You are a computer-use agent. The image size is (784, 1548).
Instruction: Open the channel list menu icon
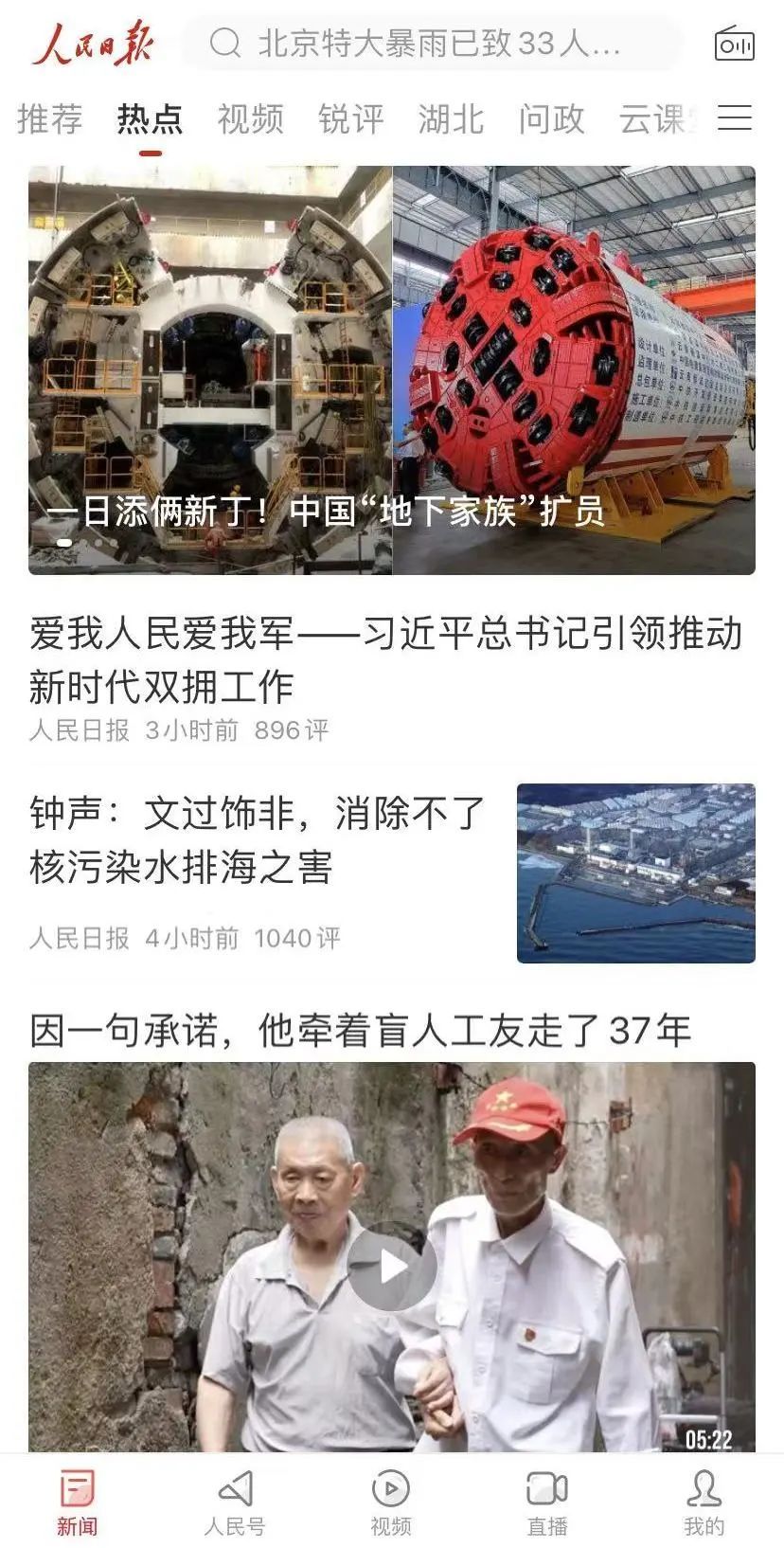[x=734, y=118]
